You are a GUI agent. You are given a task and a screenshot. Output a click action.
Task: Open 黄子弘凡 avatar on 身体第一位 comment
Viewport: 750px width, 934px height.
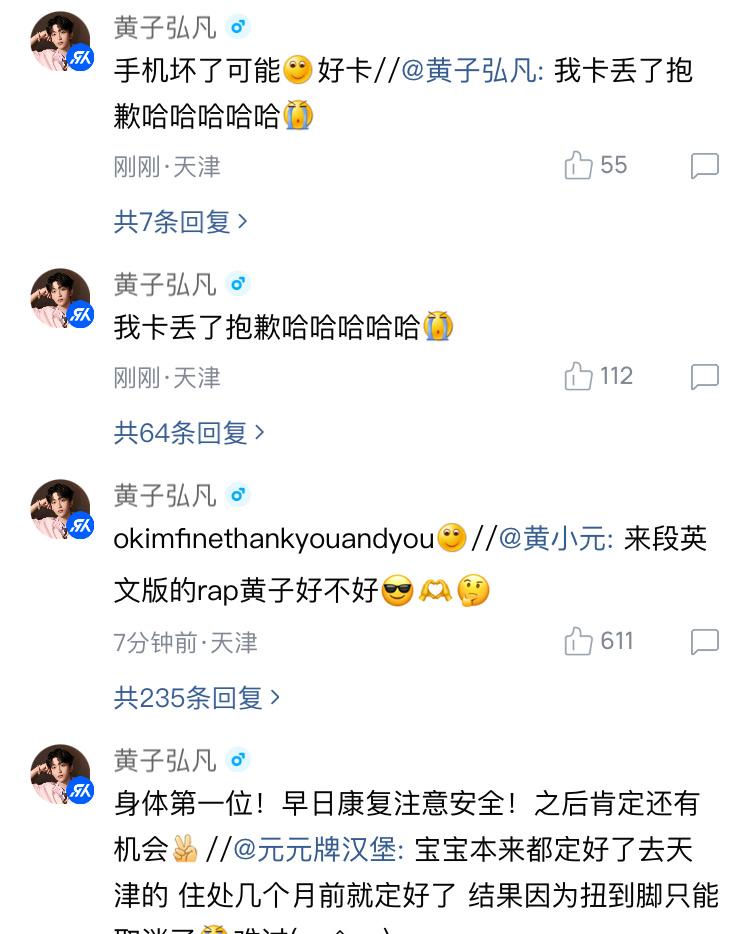coord(62,774)
